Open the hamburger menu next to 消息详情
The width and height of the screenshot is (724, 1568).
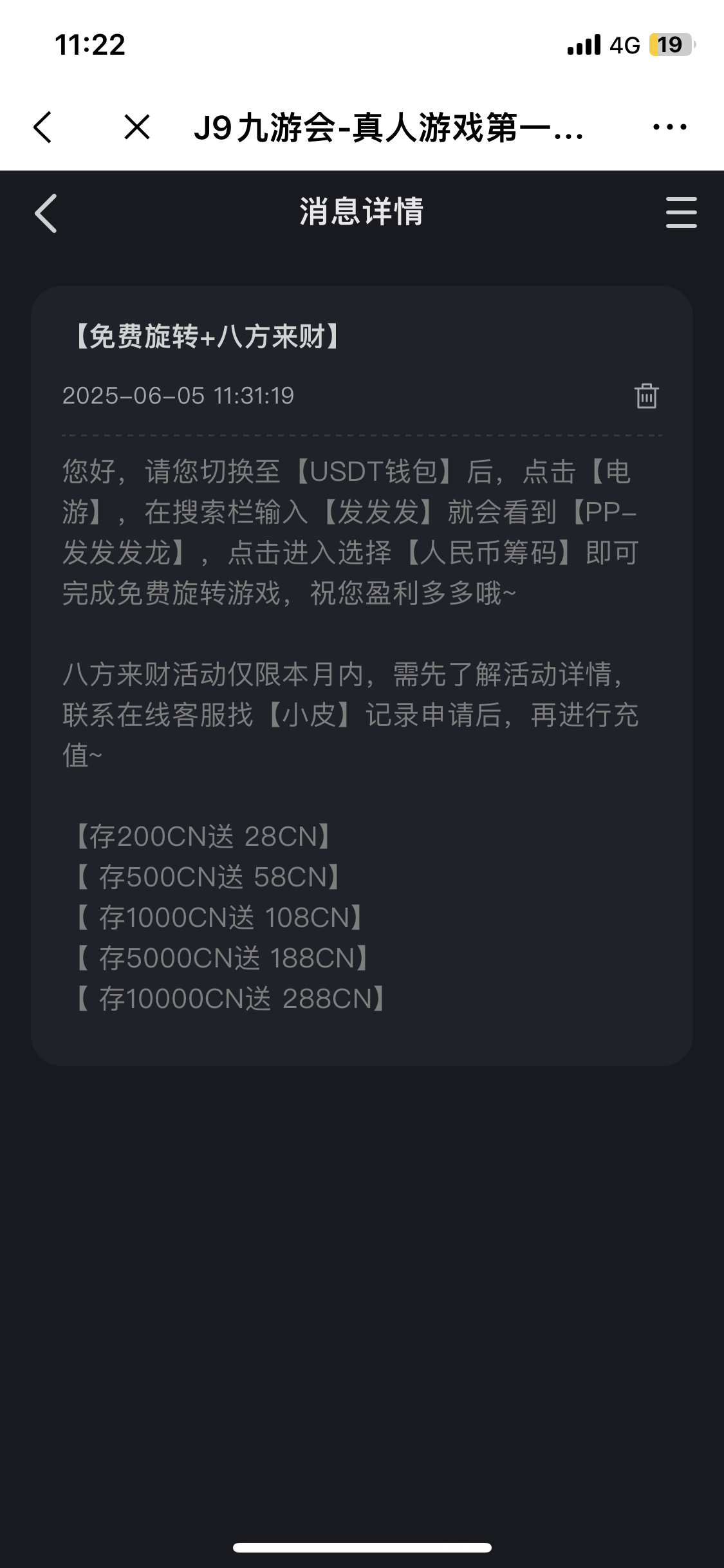pos(681,212)
